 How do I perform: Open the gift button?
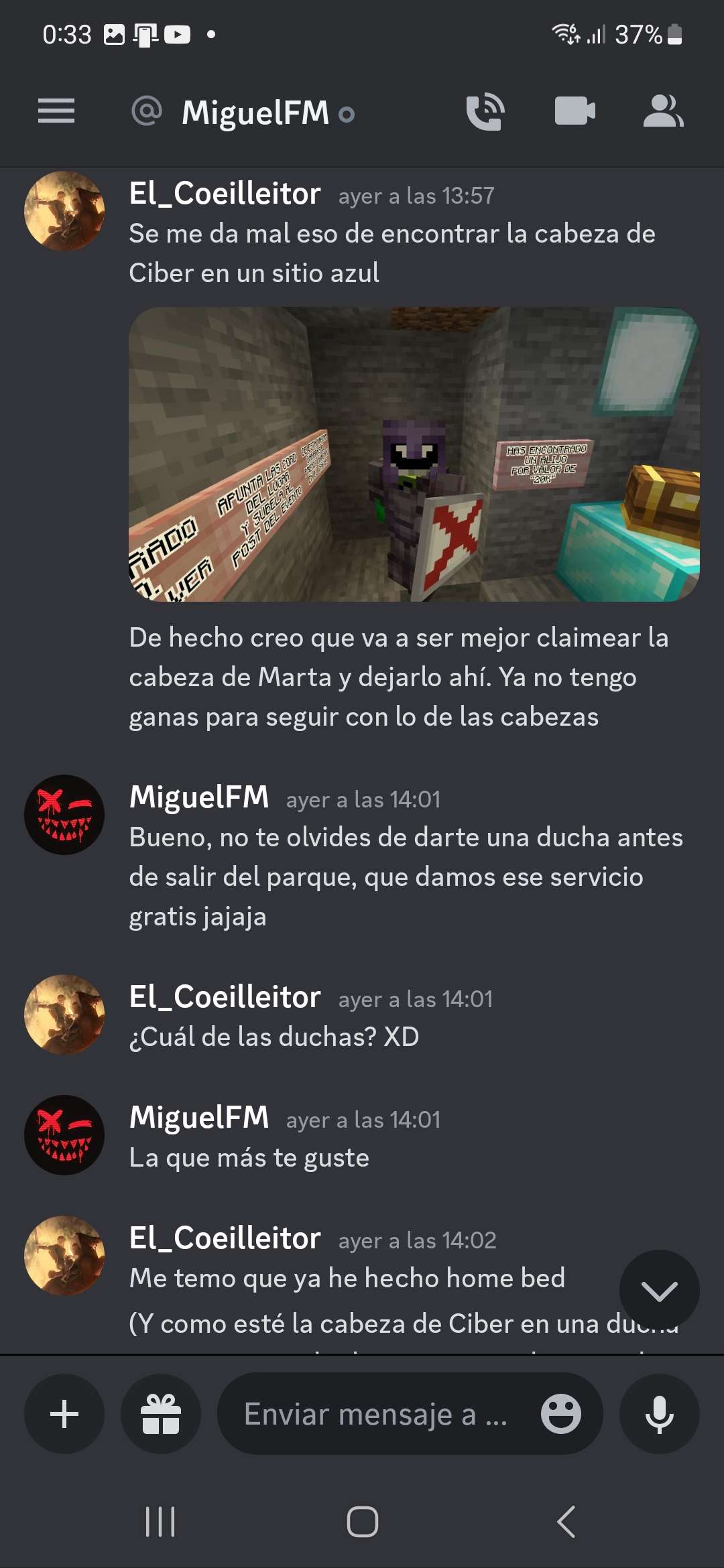tap(161, 1414)
